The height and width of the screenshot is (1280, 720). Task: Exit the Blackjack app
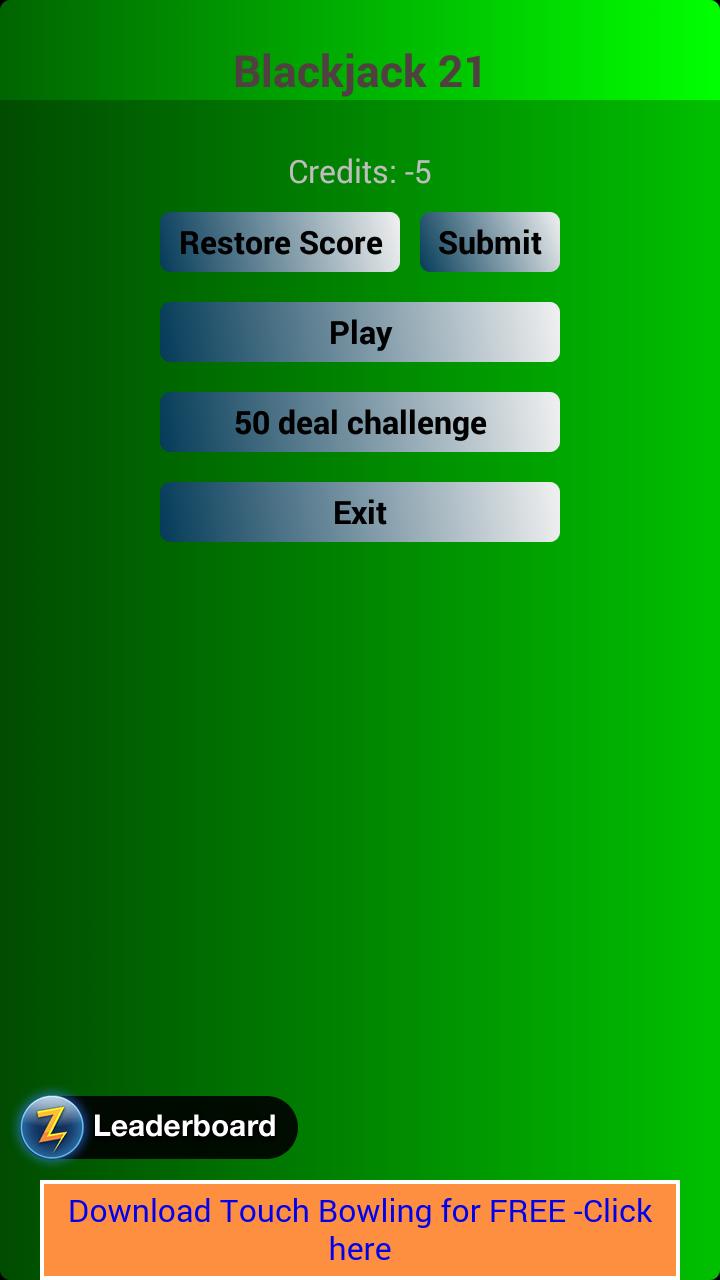(x=360, y=512)
